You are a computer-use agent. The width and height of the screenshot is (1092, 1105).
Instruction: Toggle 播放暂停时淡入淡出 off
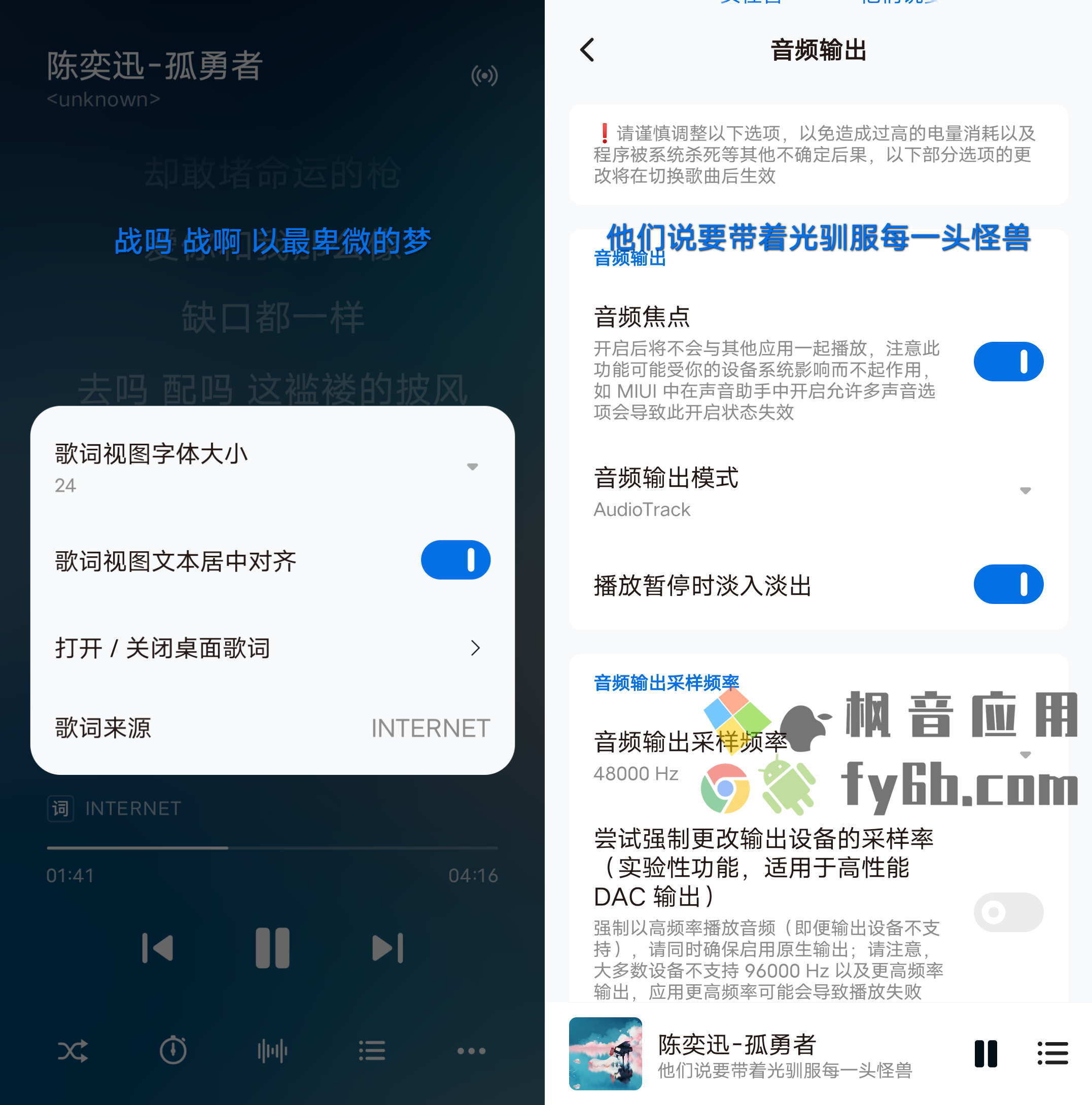1008,585
